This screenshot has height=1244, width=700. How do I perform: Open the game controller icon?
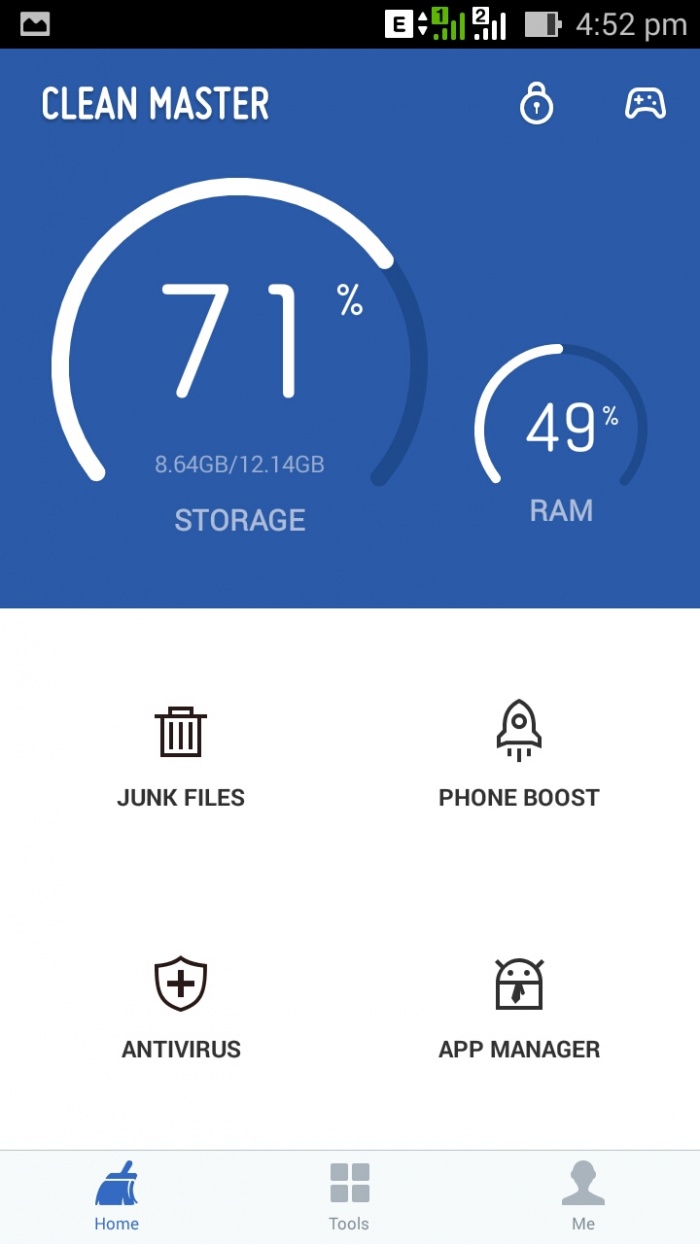pos(645,103)
